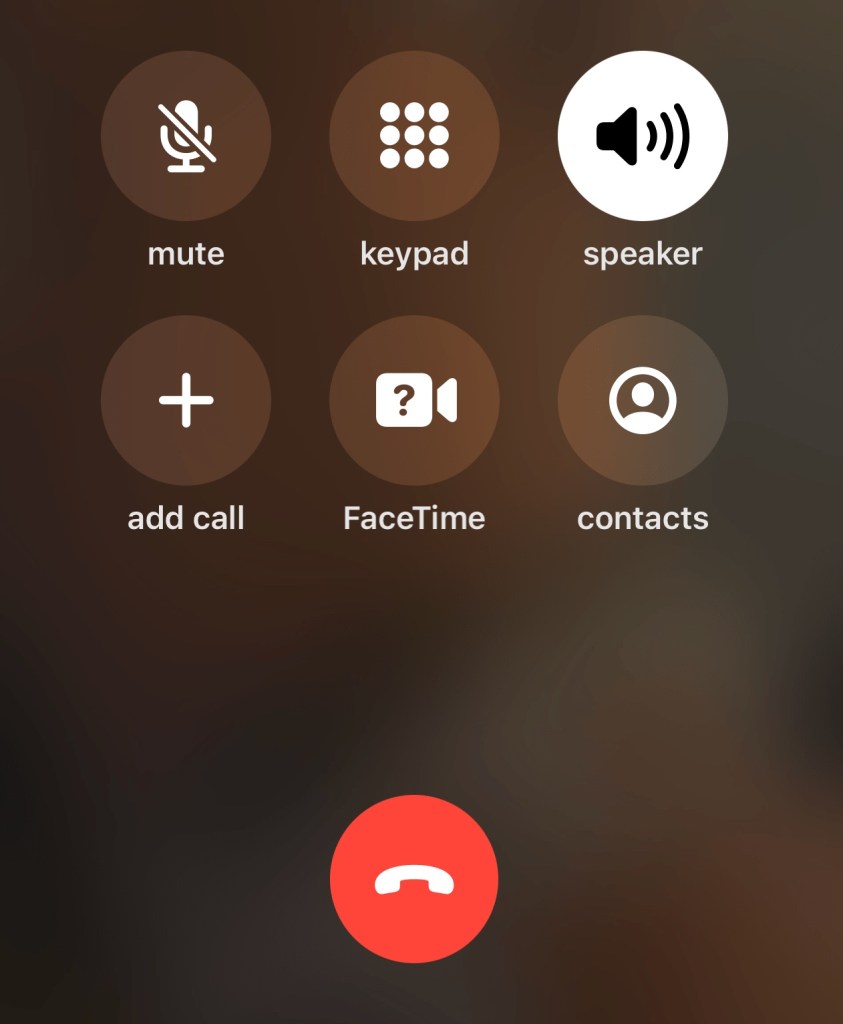Add another call

click(x=186, y=400)
